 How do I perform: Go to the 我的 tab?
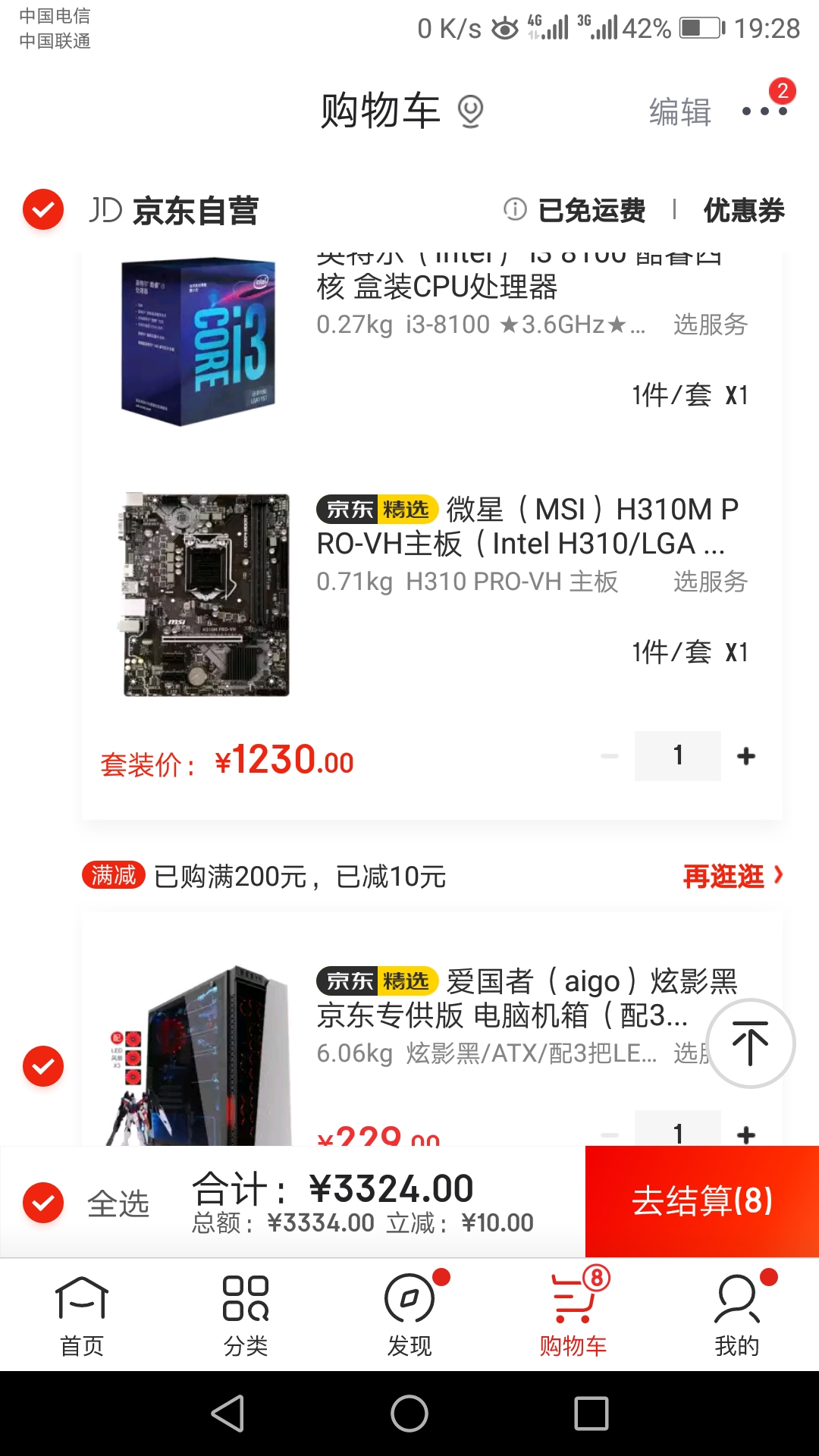737,1315
